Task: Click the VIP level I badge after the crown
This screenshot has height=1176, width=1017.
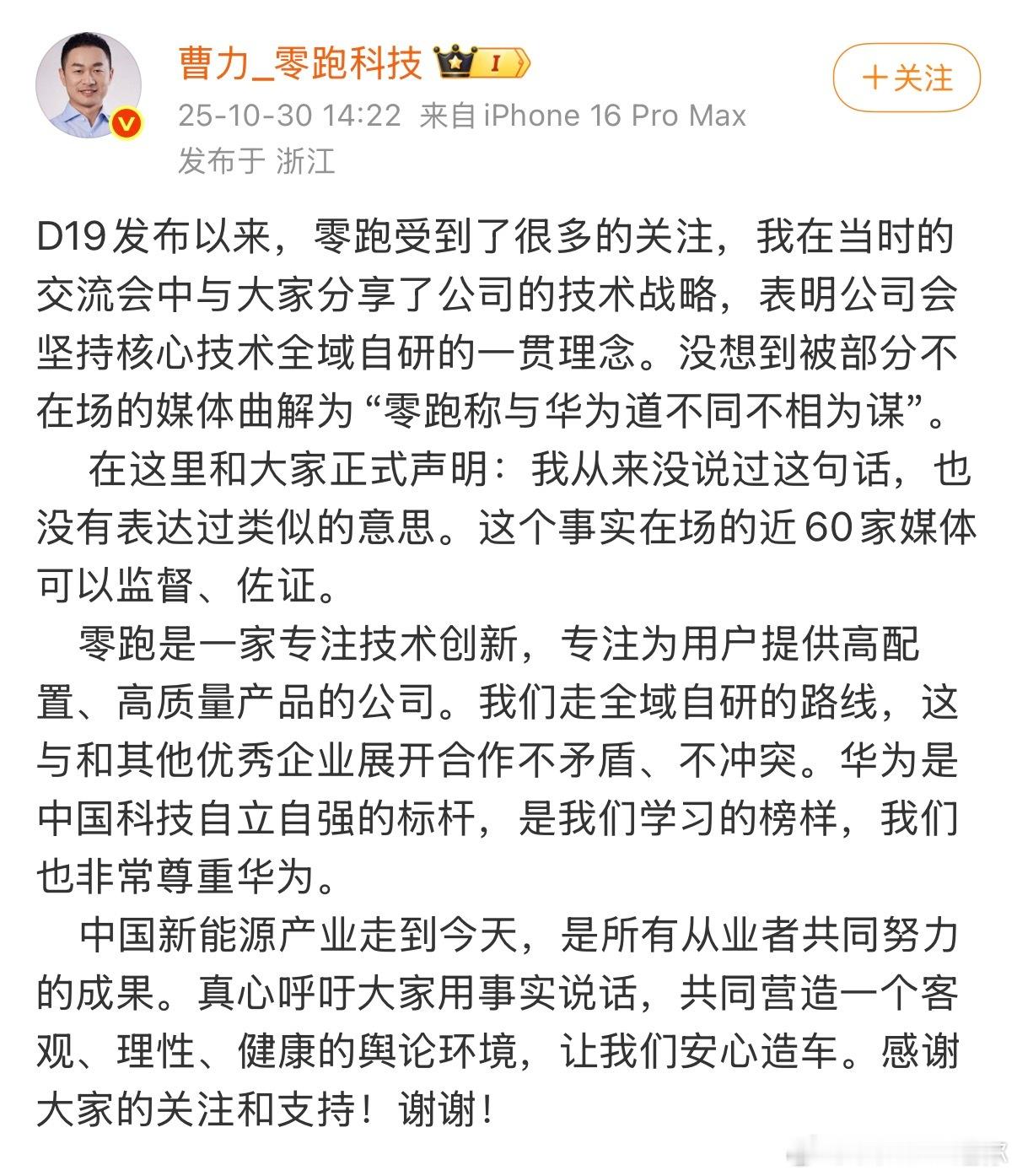Action: 494,62
